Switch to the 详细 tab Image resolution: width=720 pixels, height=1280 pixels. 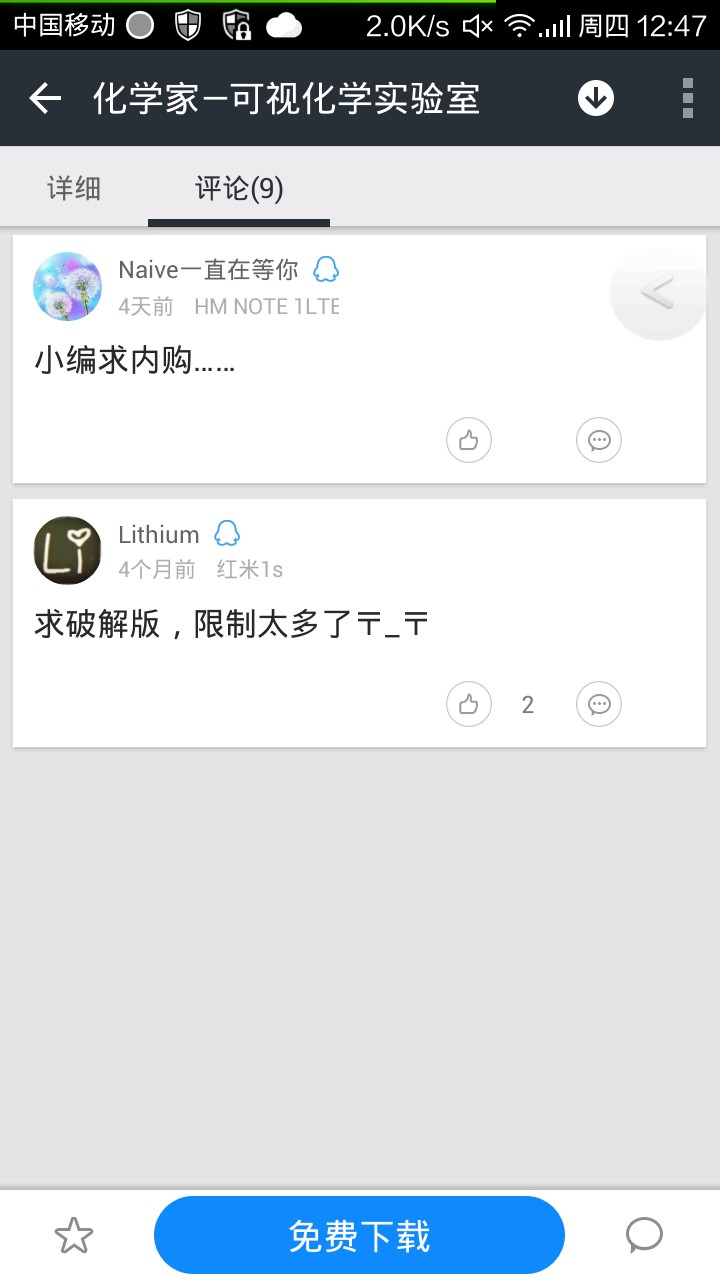click(74, 188)
